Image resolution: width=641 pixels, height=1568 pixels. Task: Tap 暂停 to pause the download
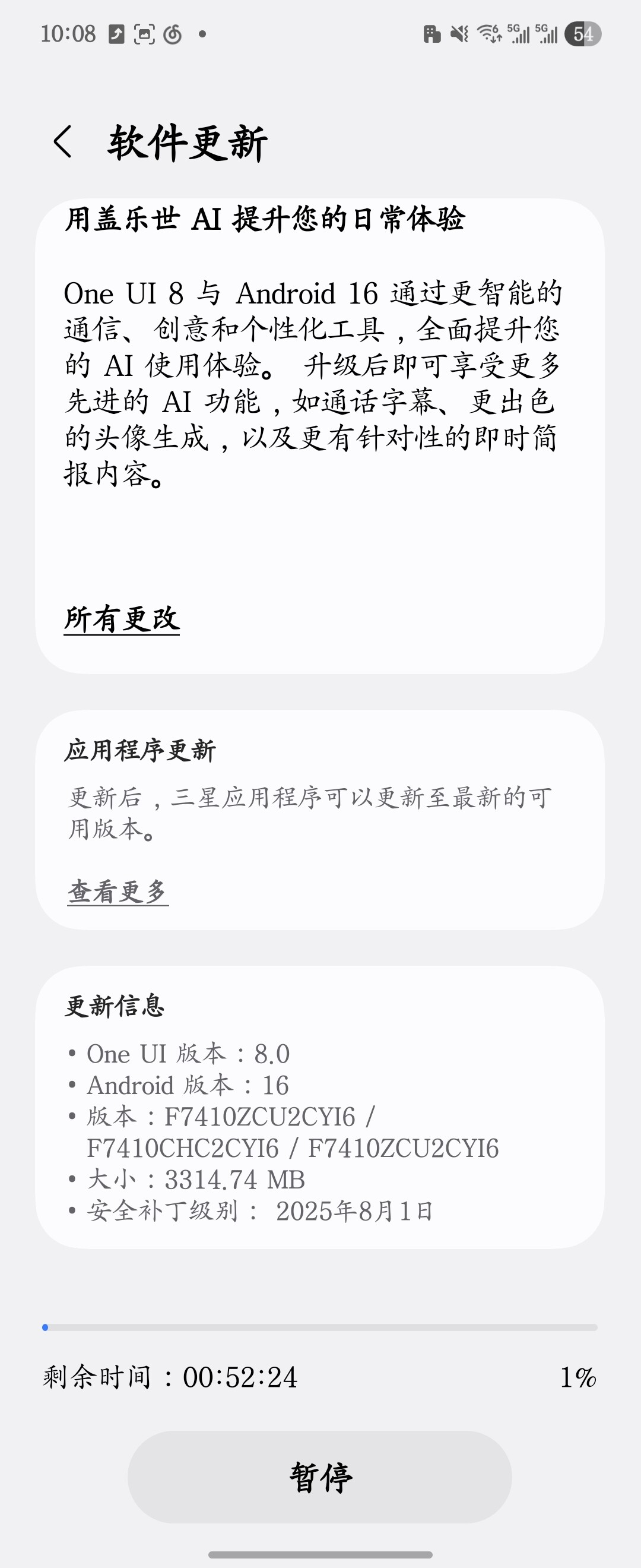click(x=320, y=1477)
